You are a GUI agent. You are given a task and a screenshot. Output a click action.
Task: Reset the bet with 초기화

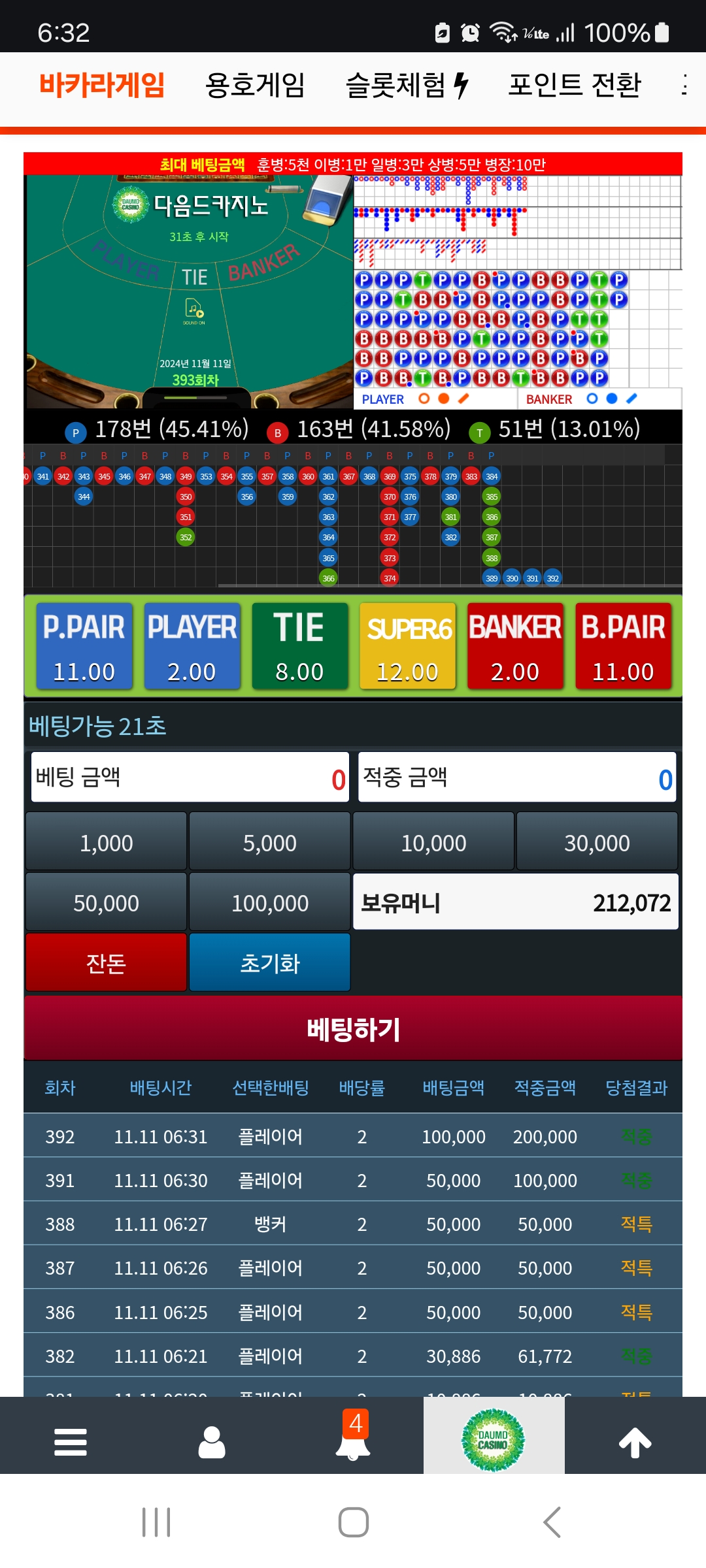[269, 962]
